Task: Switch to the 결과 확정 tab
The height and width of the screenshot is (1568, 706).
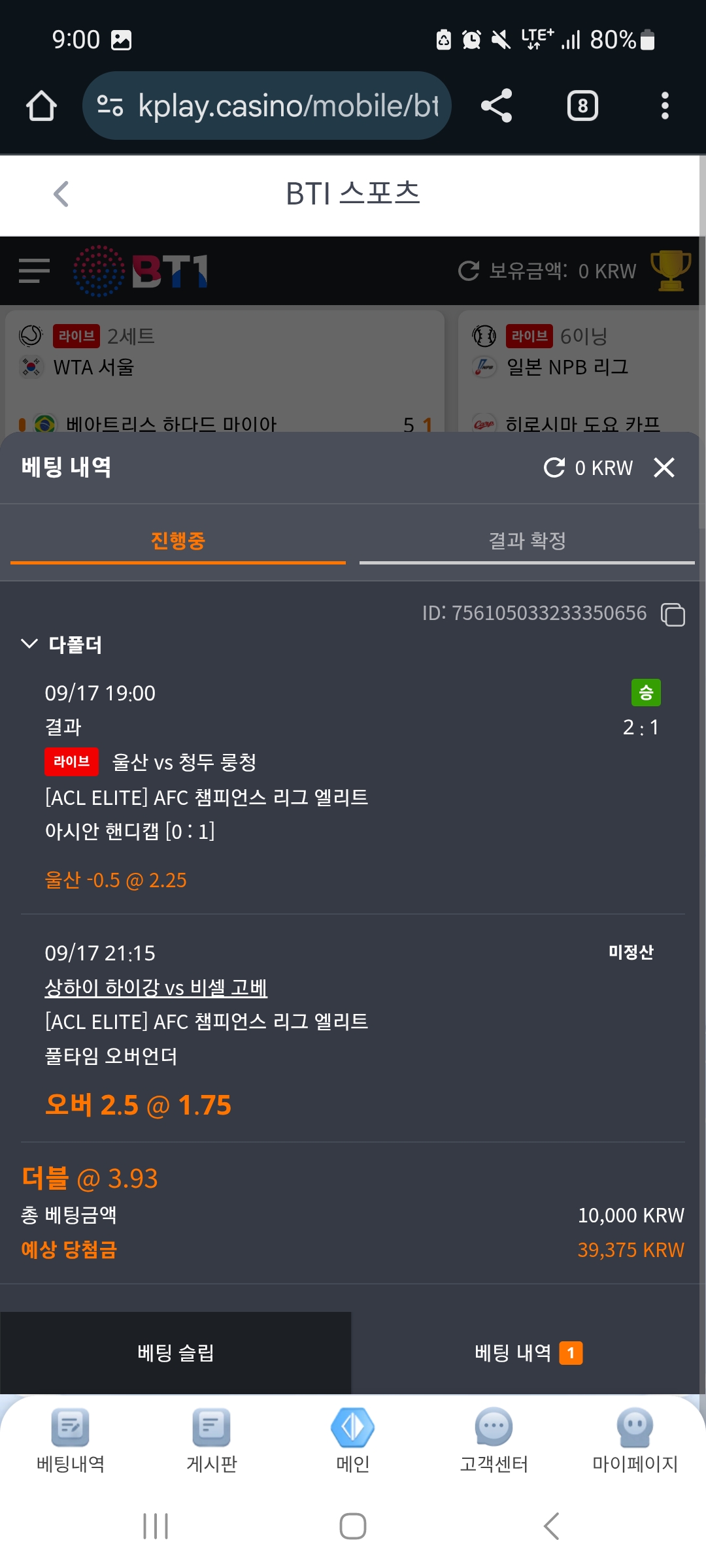Action: 527,540
